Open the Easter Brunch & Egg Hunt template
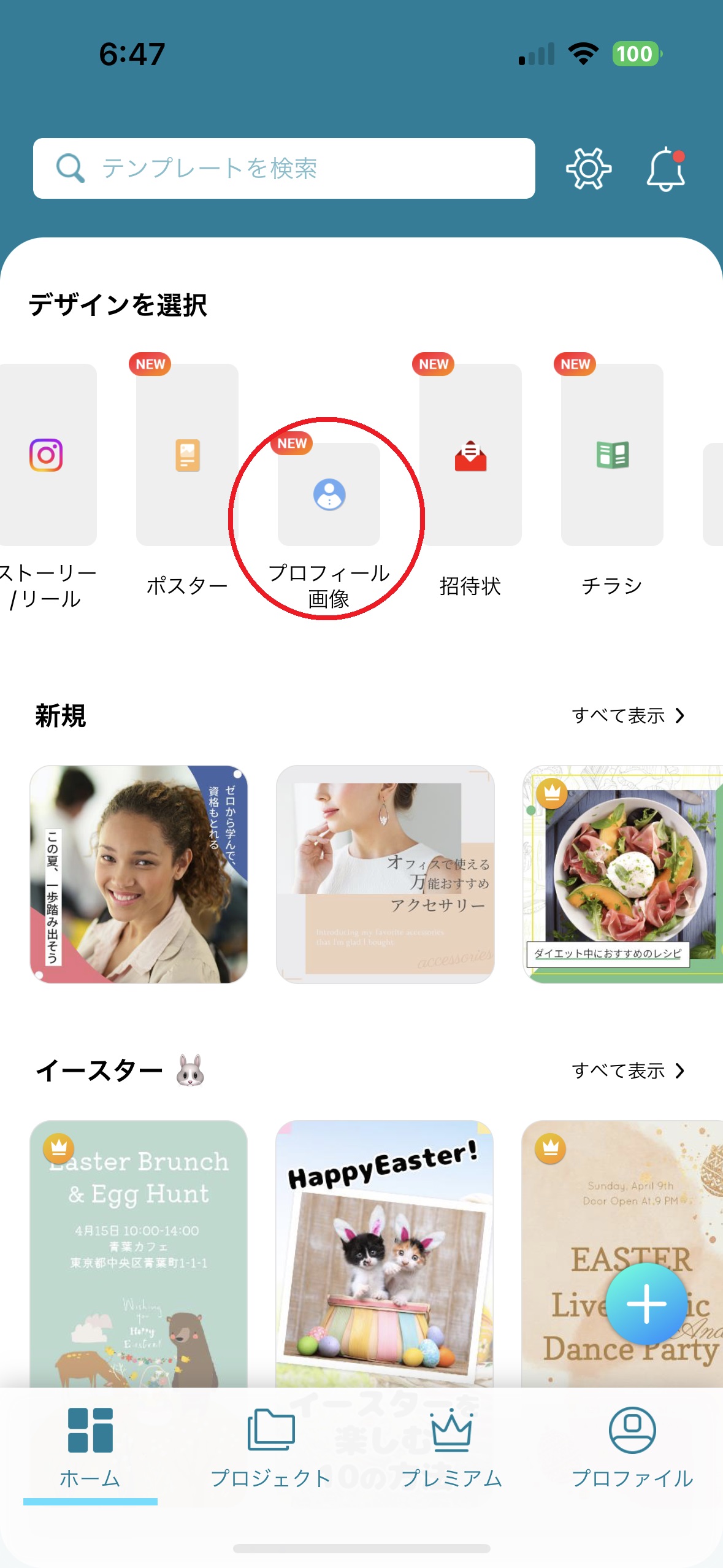This screenshot has height=1568, width=723. [139, 1251]
